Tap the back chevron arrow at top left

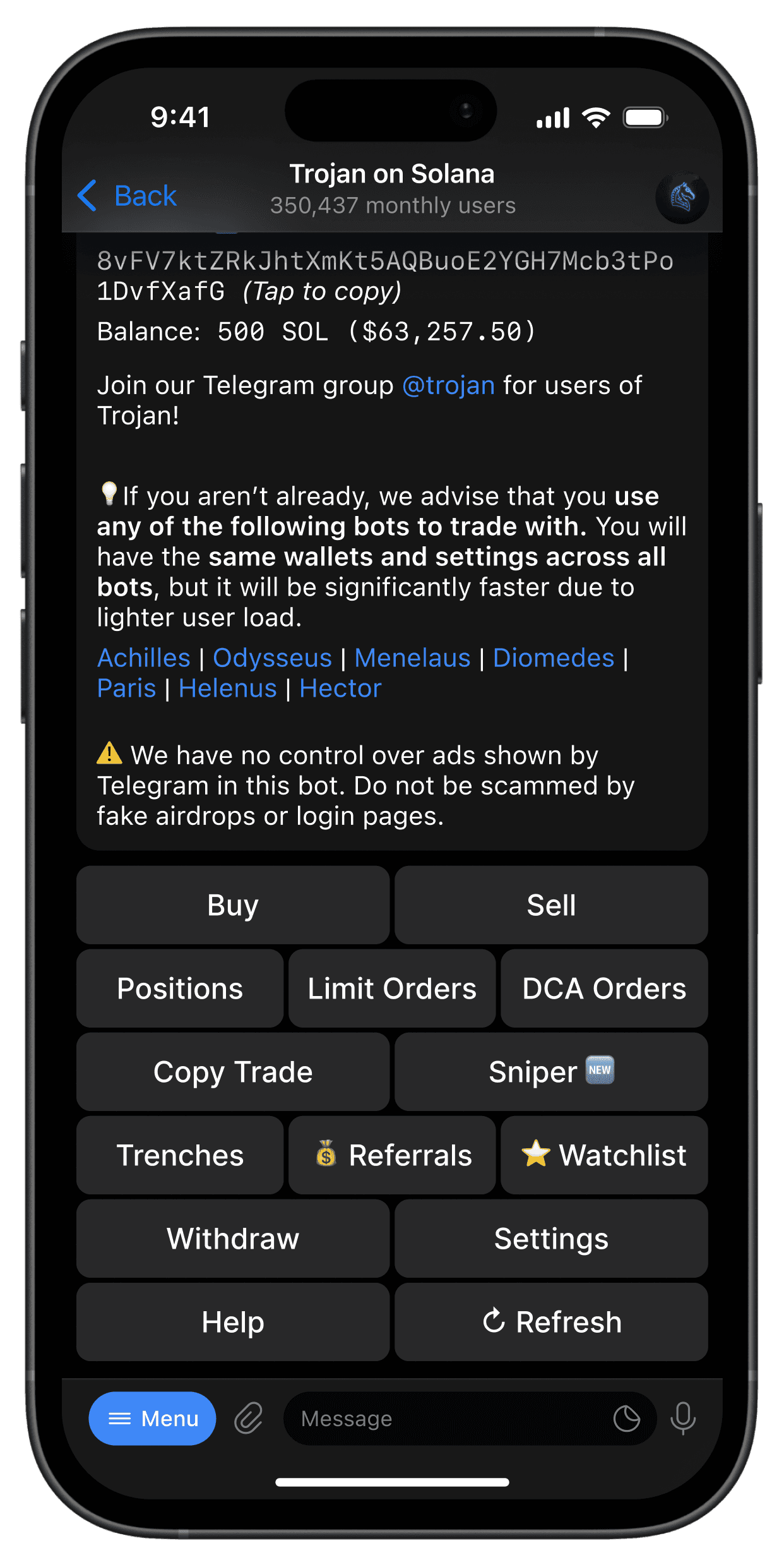tap(88, 196)
